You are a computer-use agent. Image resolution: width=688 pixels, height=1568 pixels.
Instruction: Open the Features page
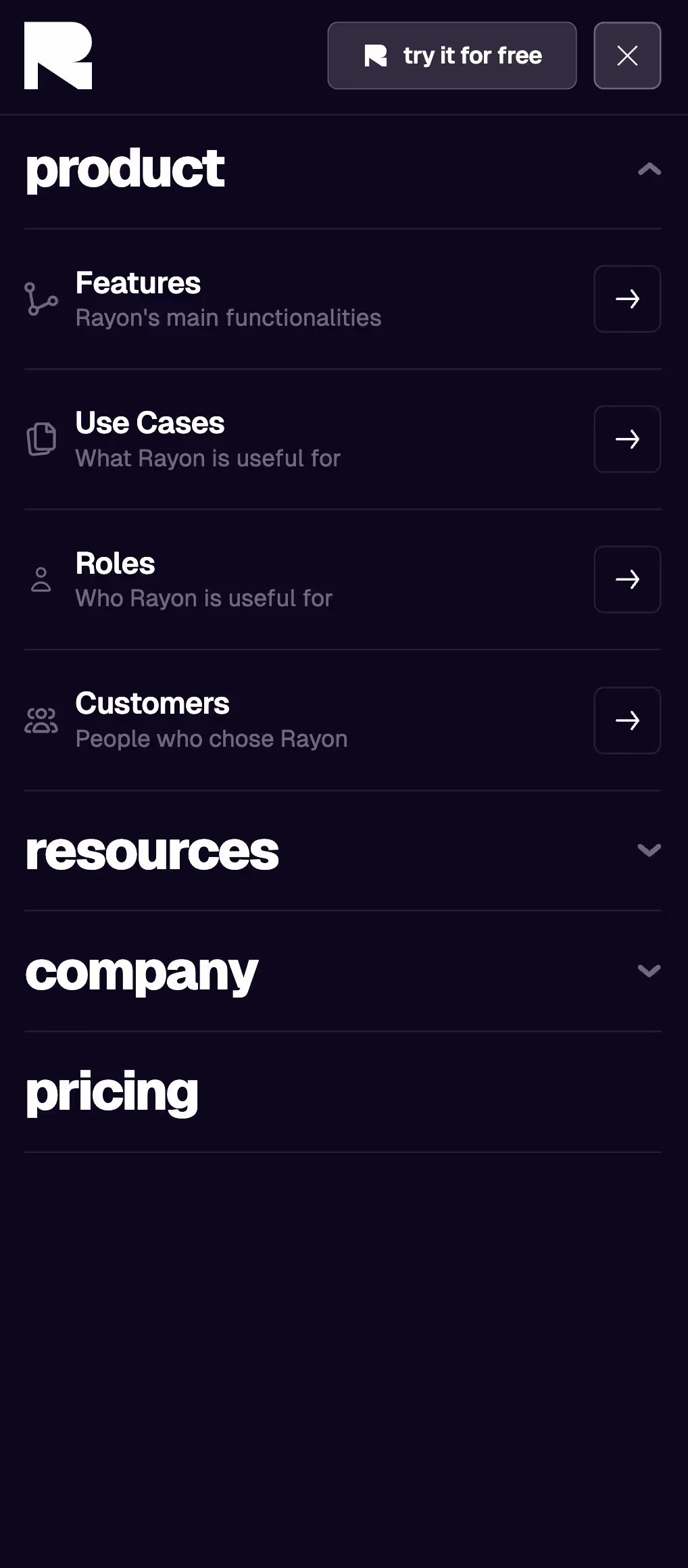coord(626,299)
